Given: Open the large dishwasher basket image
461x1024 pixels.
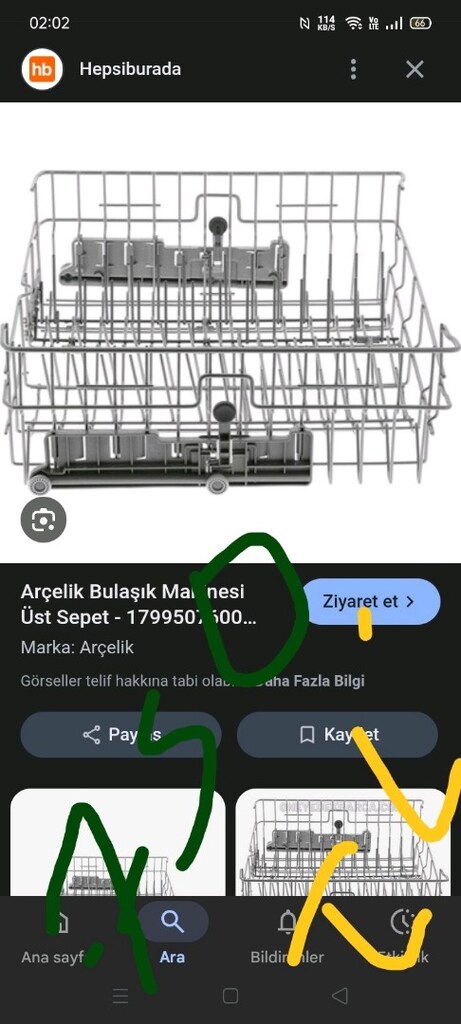Looking at the screenshot, I should tap(230, 332).
